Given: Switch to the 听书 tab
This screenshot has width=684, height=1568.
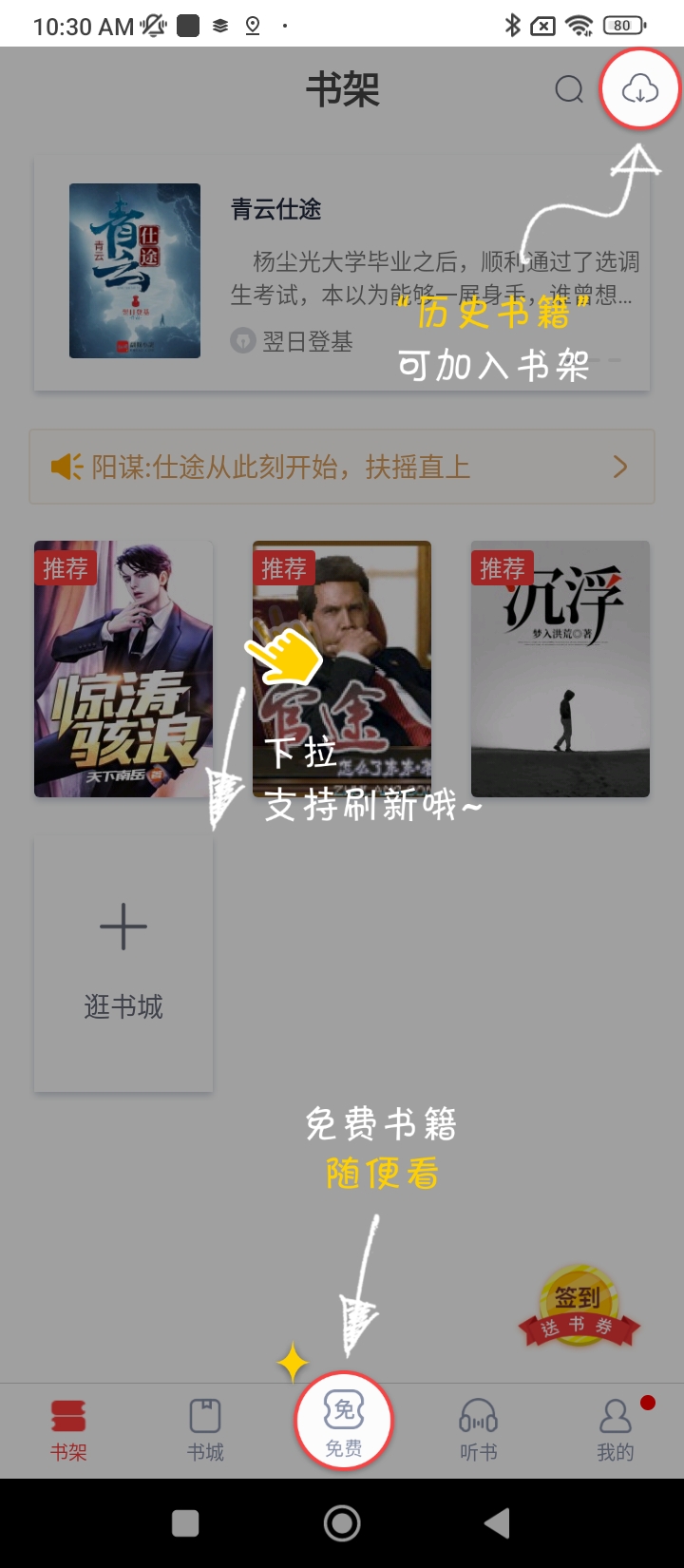Looking at the screenshot, I should 479,1430.
